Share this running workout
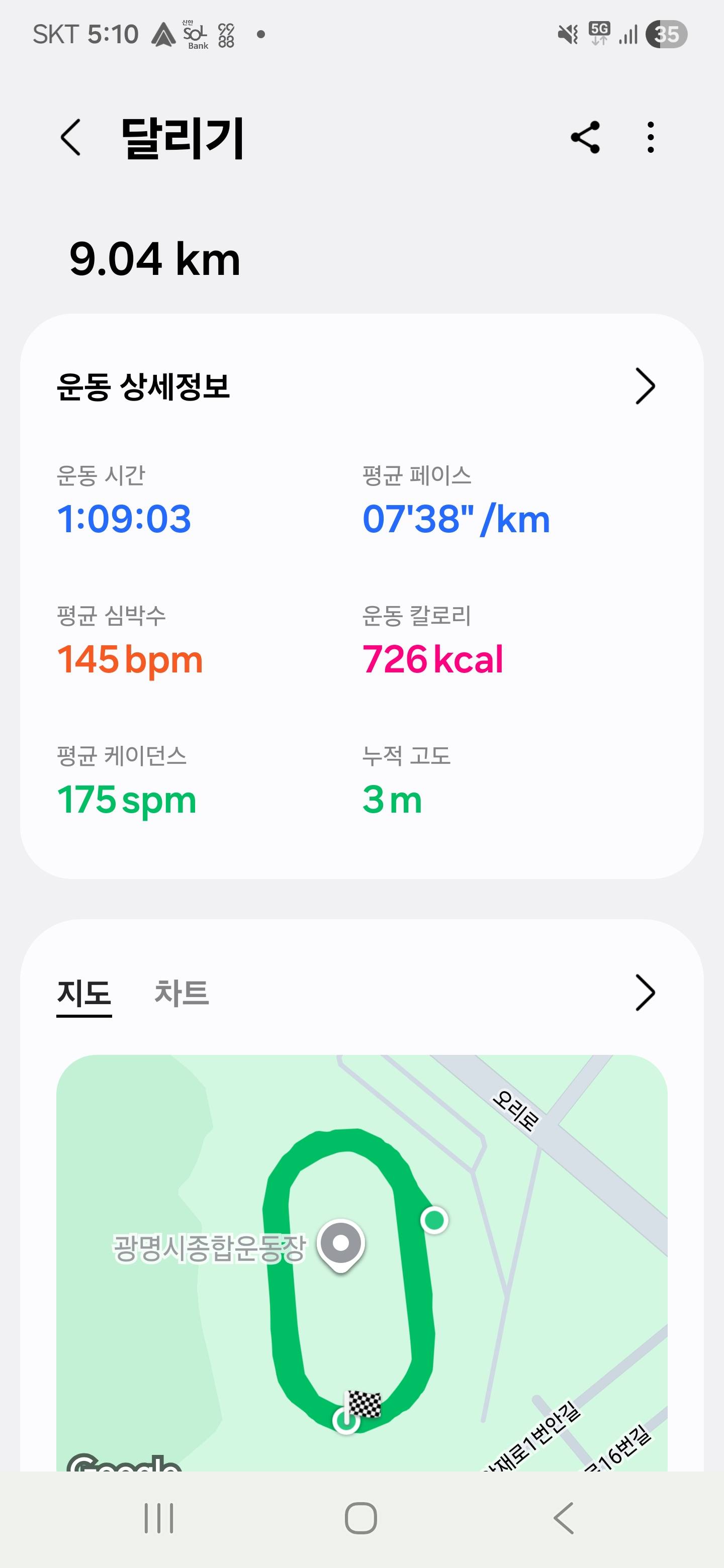The height and width of the screenshot is (1568, 724). click(x=585, y=138)
